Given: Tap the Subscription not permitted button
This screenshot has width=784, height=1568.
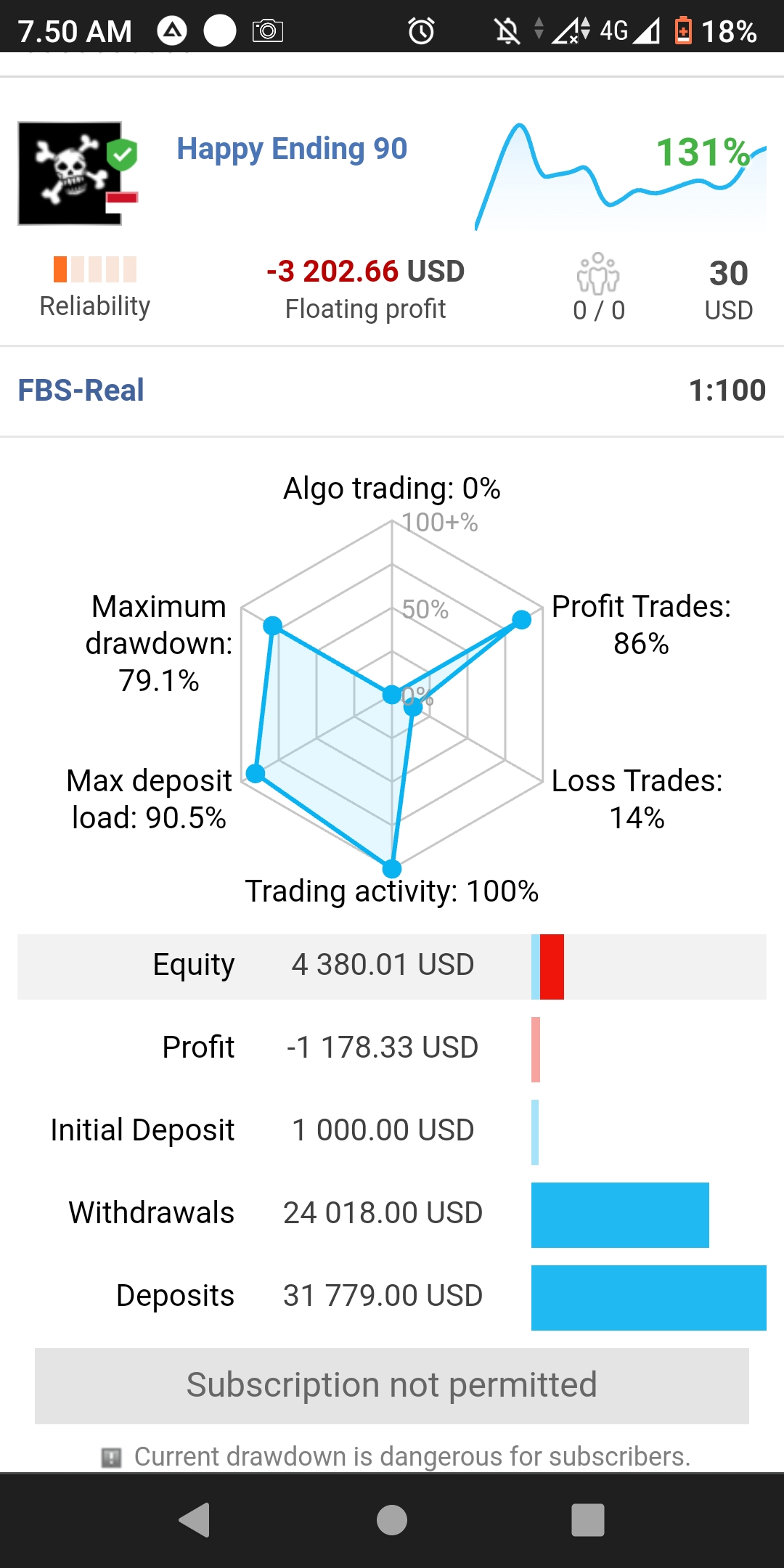Looking at the screenshot, I should tap(392, 1385).
